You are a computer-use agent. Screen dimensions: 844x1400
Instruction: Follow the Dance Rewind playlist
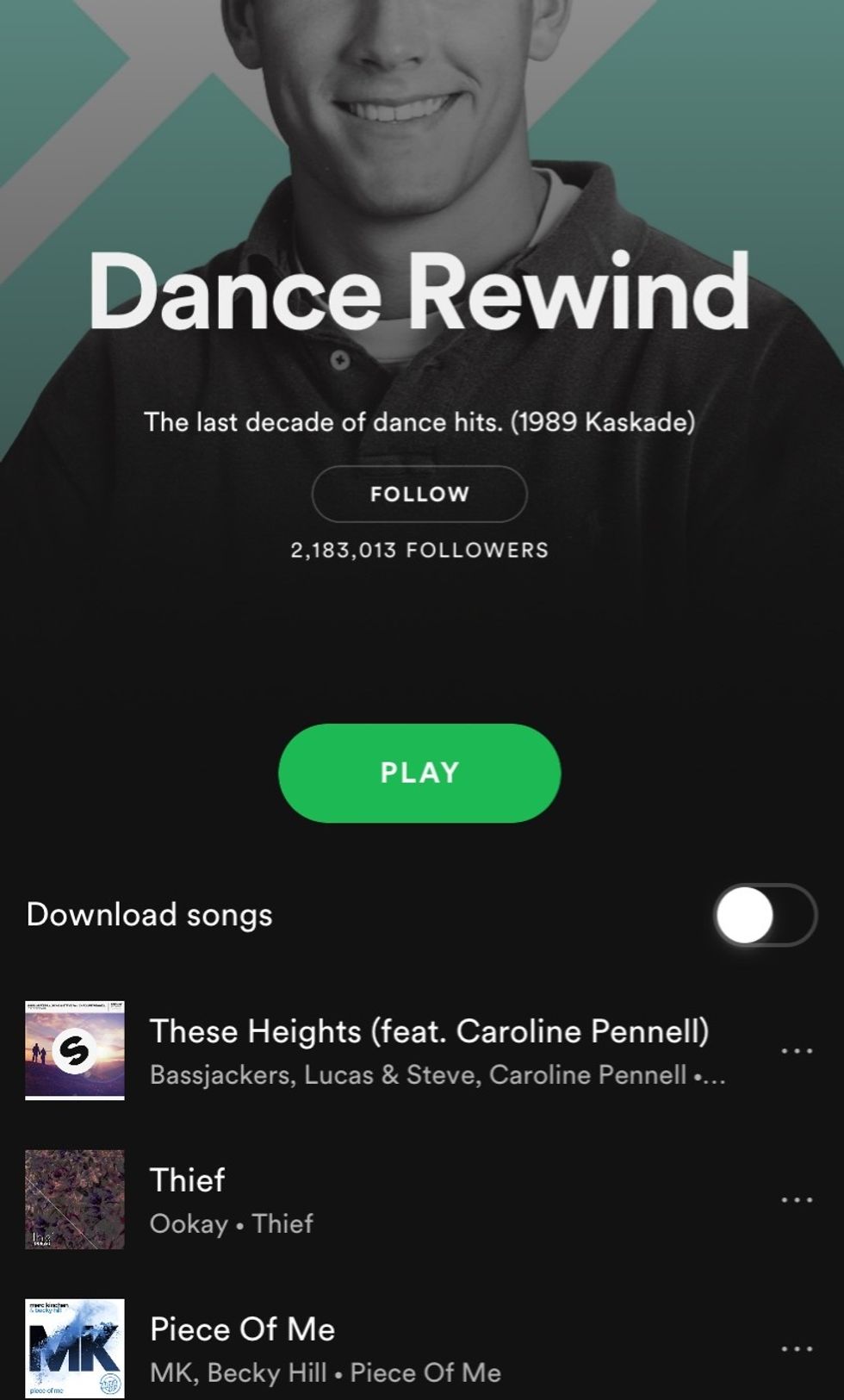(419, 495)
